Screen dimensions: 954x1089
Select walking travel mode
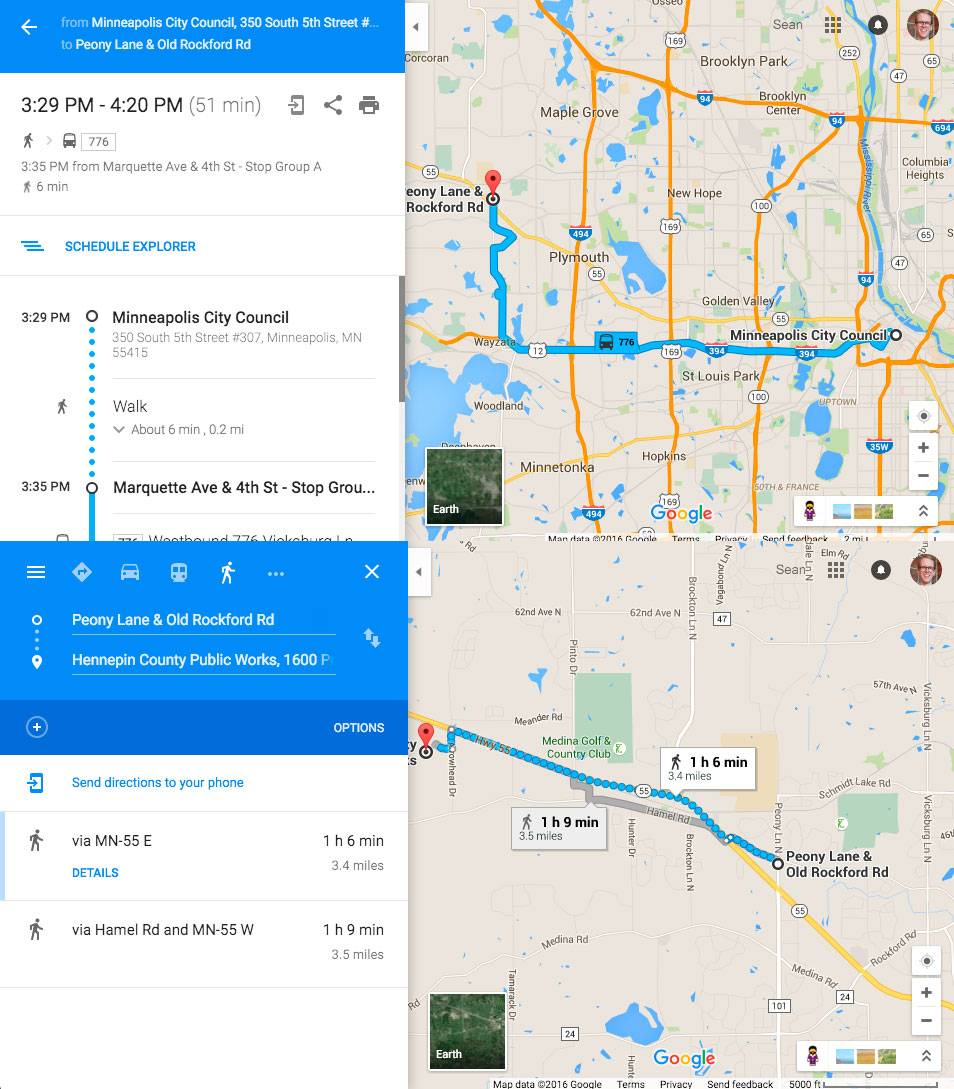tap(227, 572)
